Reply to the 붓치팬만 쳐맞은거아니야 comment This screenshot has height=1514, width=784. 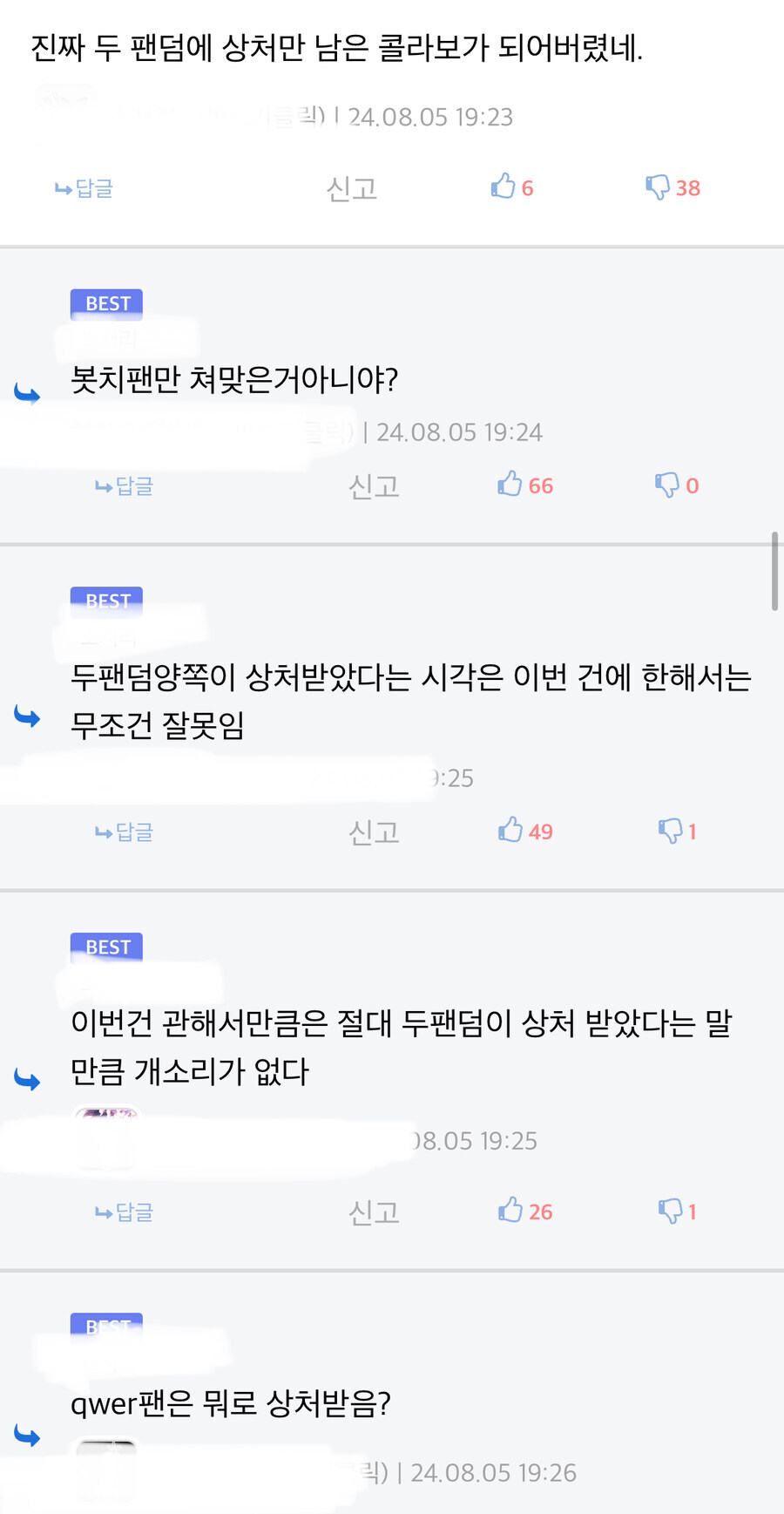pos(125,485)
